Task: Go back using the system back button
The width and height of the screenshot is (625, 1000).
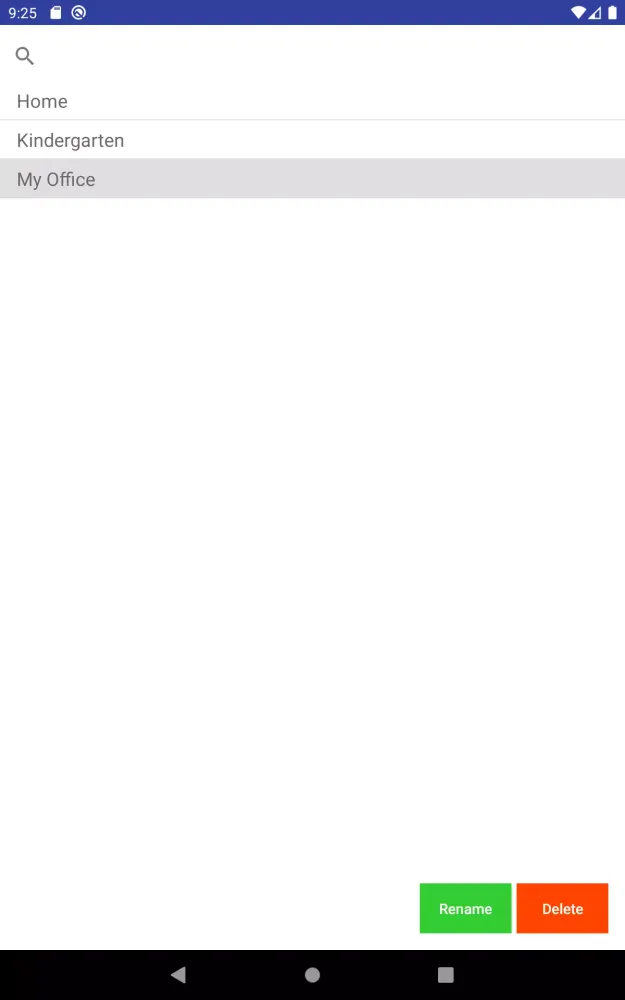Action: 178,975
